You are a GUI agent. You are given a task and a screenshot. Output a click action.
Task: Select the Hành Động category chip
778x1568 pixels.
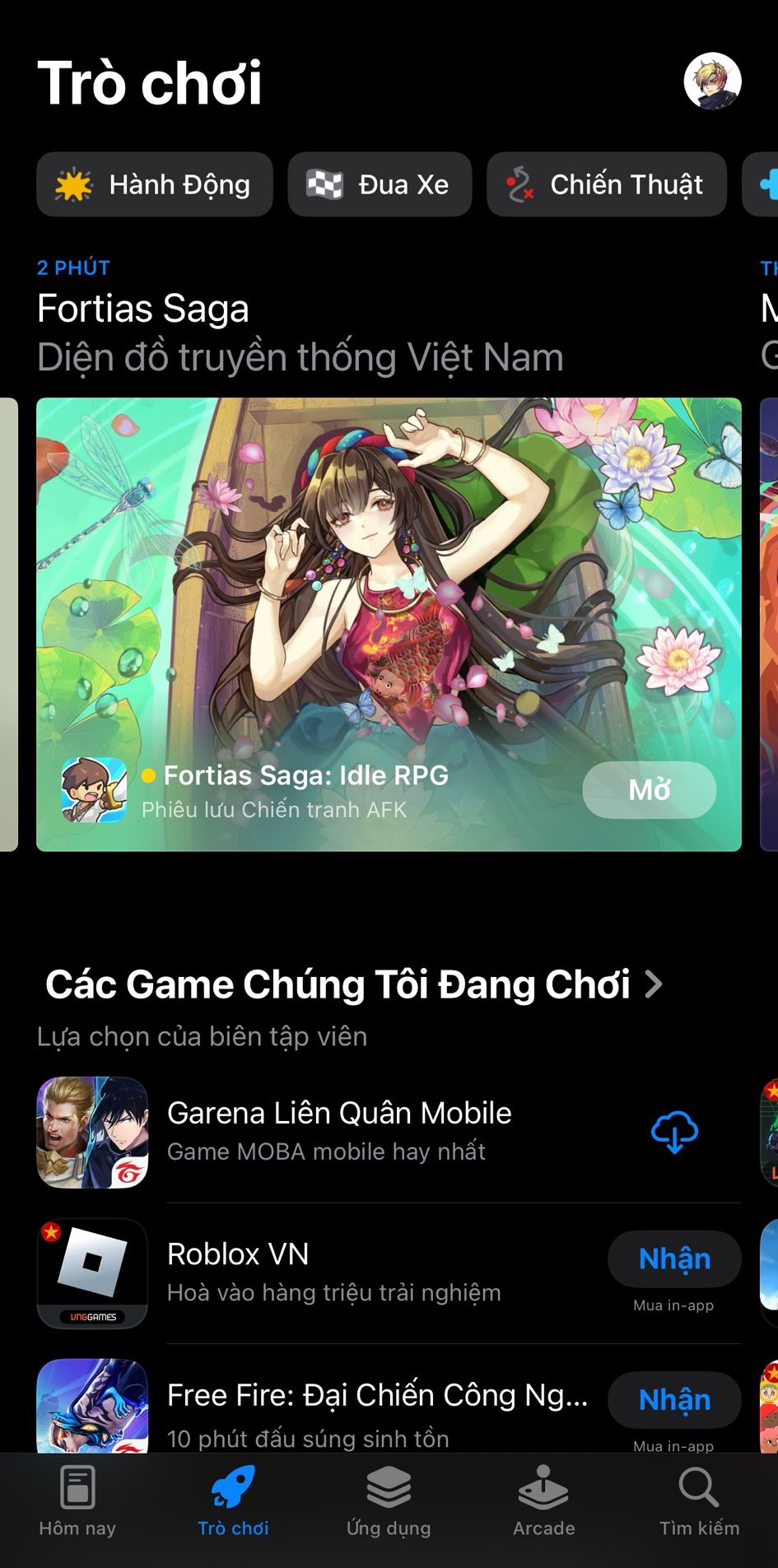tap(154, 184)
